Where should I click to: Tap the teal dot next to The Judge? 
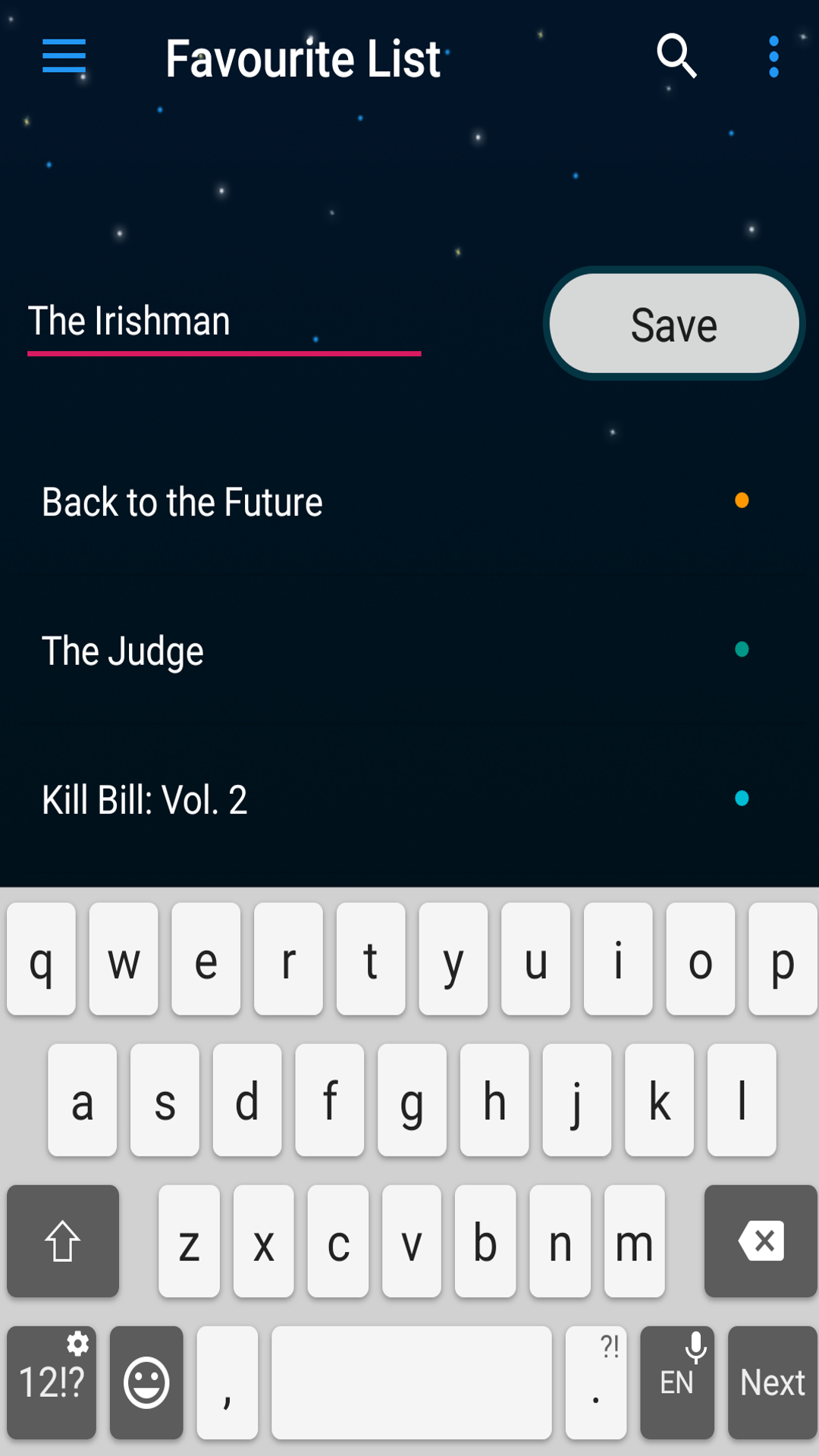click(x=742, y=650)
